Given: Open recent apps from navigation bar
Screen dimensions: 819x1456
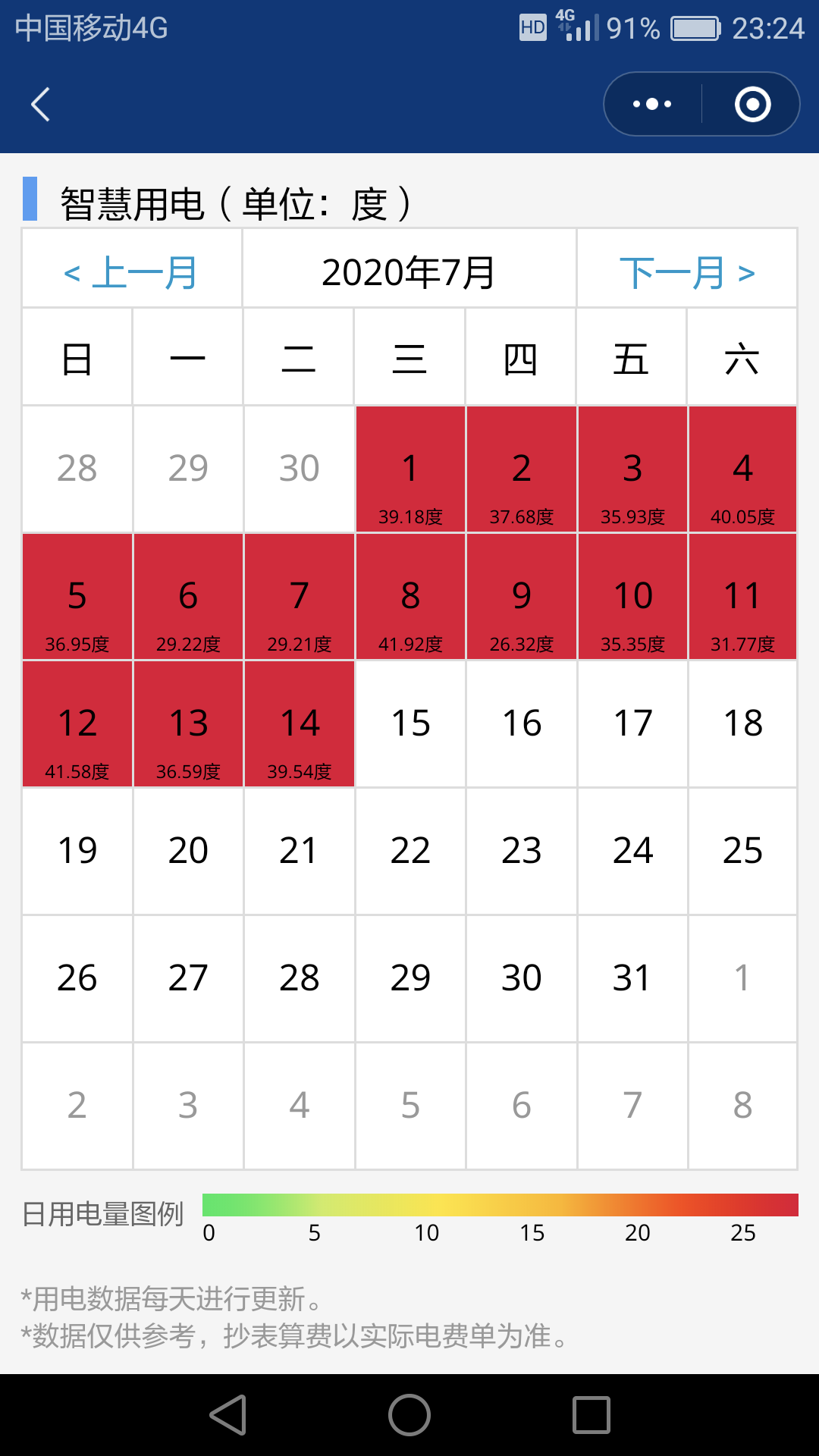Looking at the screenshot, I should [591, 1415].
